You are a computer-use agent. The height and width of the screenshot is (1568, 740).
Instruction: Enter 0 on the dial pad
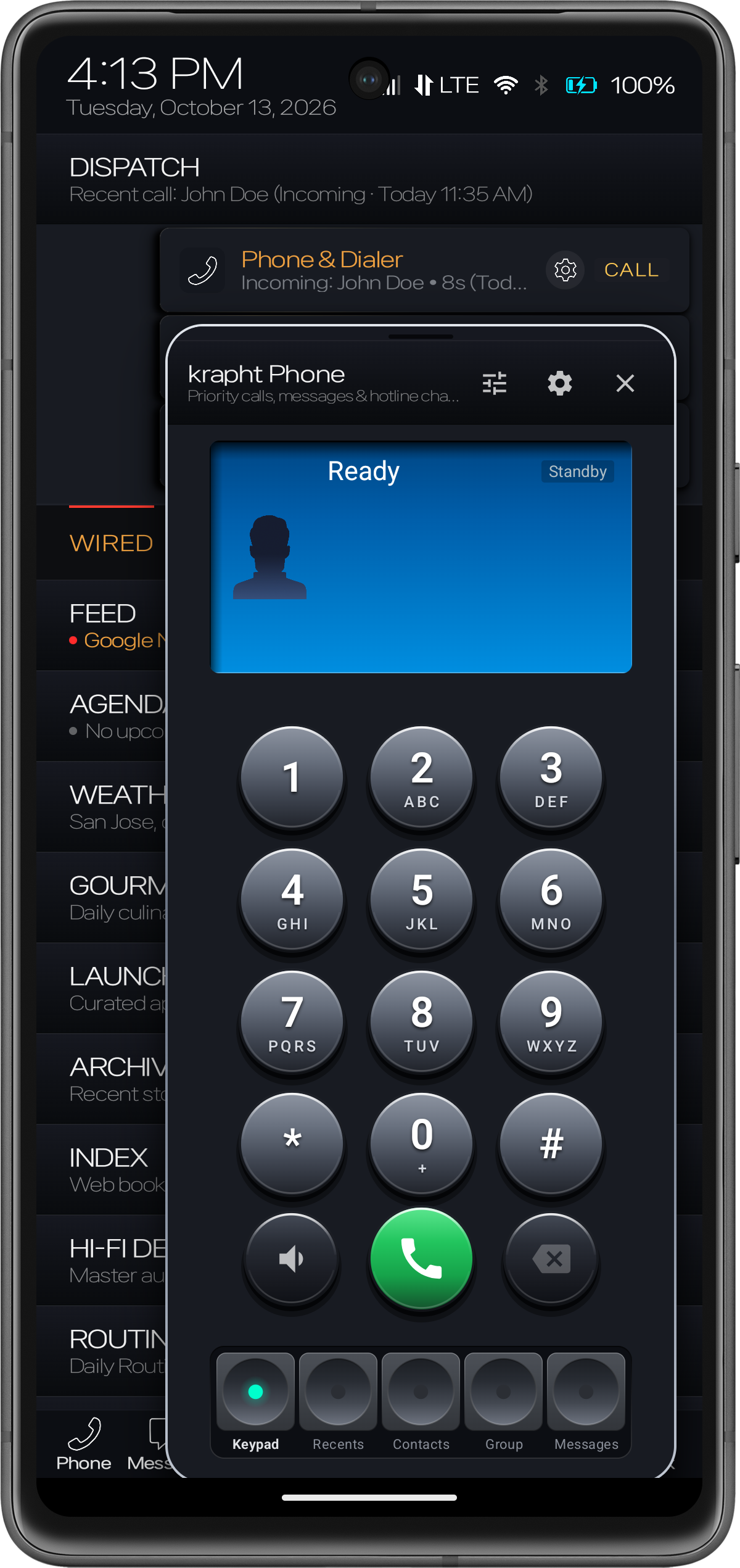click(422, 1144)
